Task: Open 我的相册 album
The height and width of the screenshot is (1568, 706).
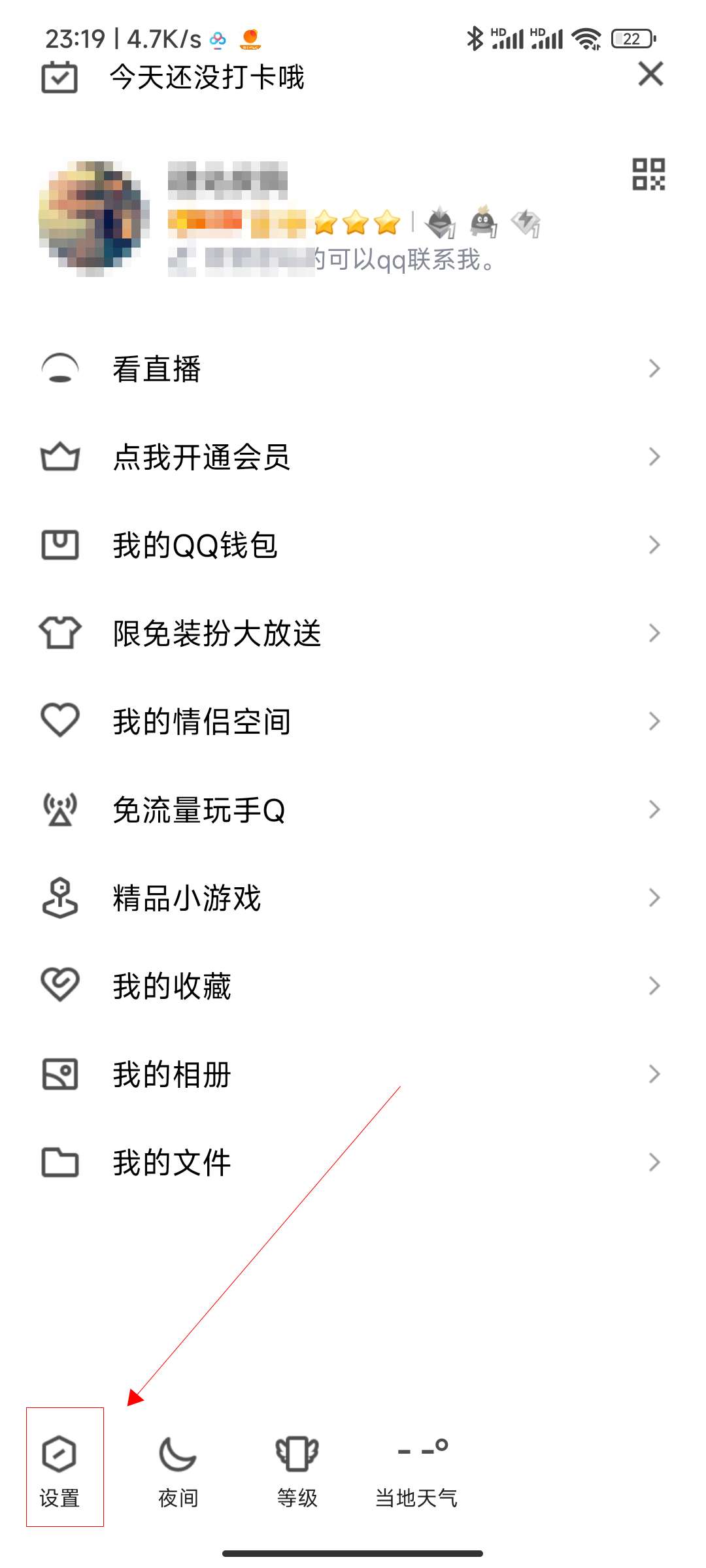Action: pyautogui.click(x=352, y=1074)
